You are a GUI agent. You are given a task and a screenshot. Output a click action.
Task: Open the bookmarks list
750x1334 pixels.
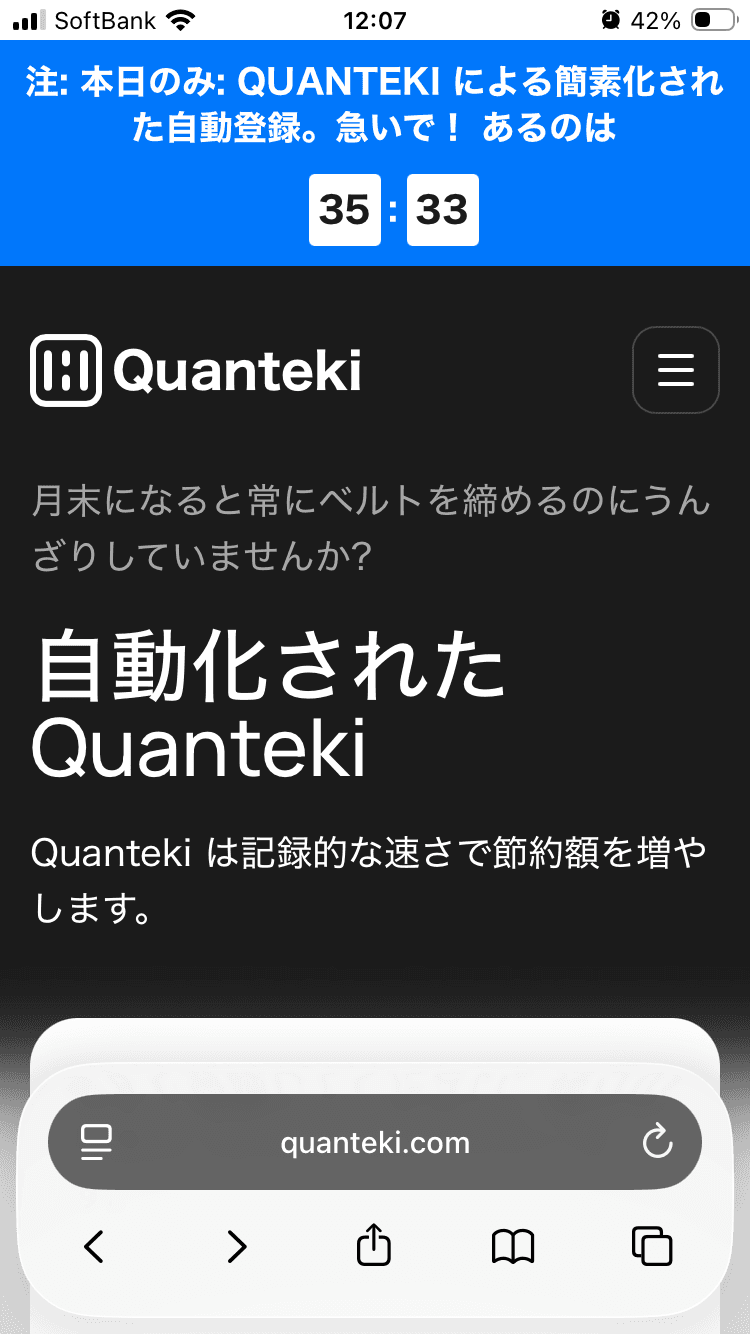point(513,1246)
